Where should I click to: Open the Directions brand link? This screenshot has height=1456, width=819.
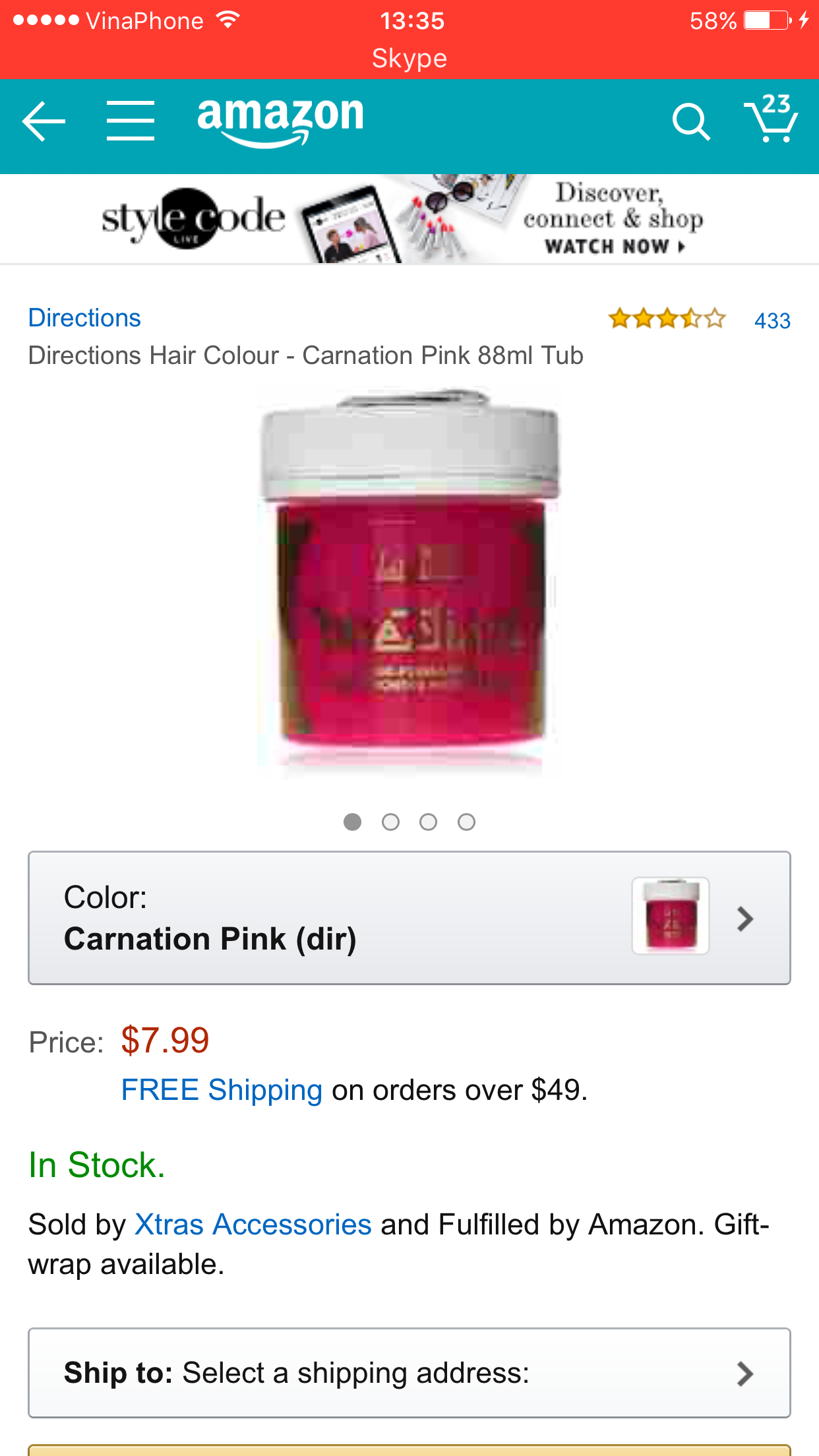(x=84, y=318)
